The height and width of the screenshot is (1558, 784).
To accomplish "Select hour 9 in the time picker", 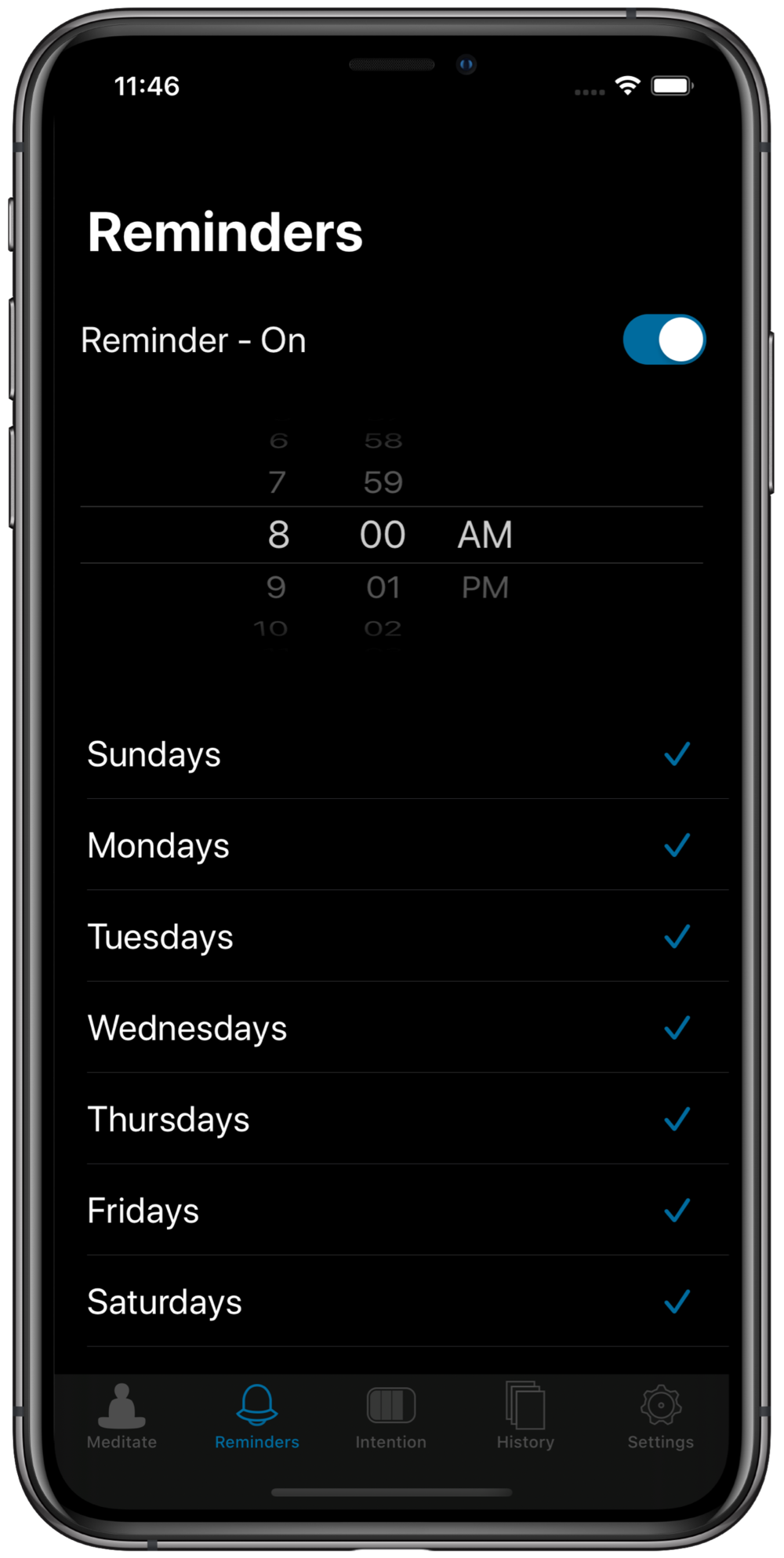I will point(276,587).
